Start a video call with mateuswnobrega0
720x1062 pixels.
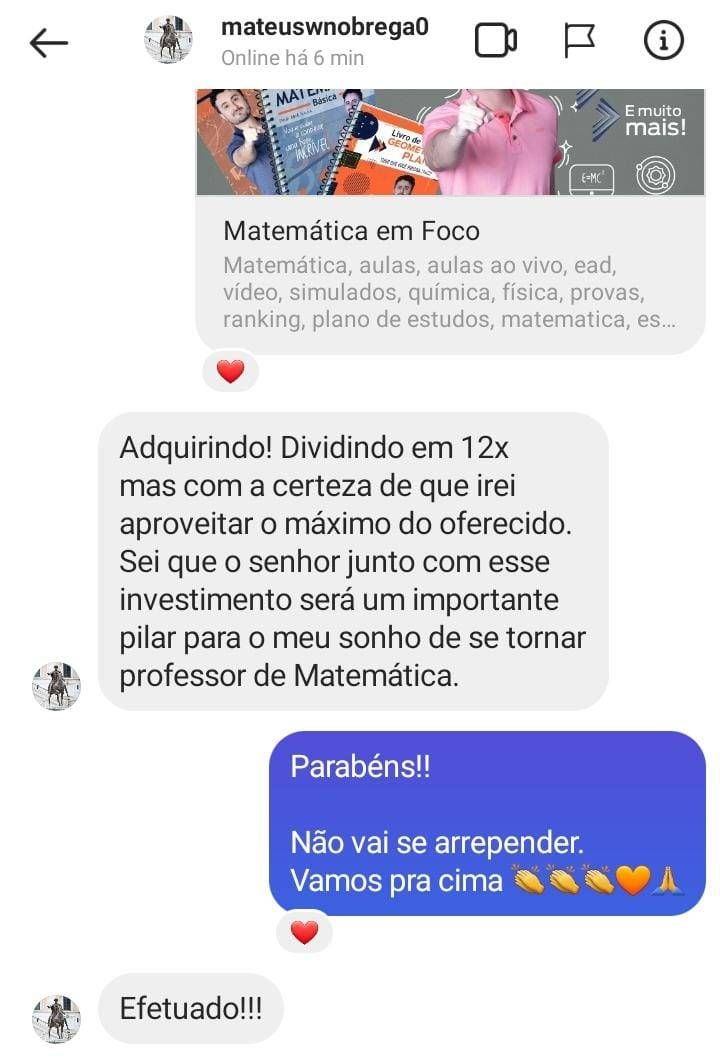495,41
